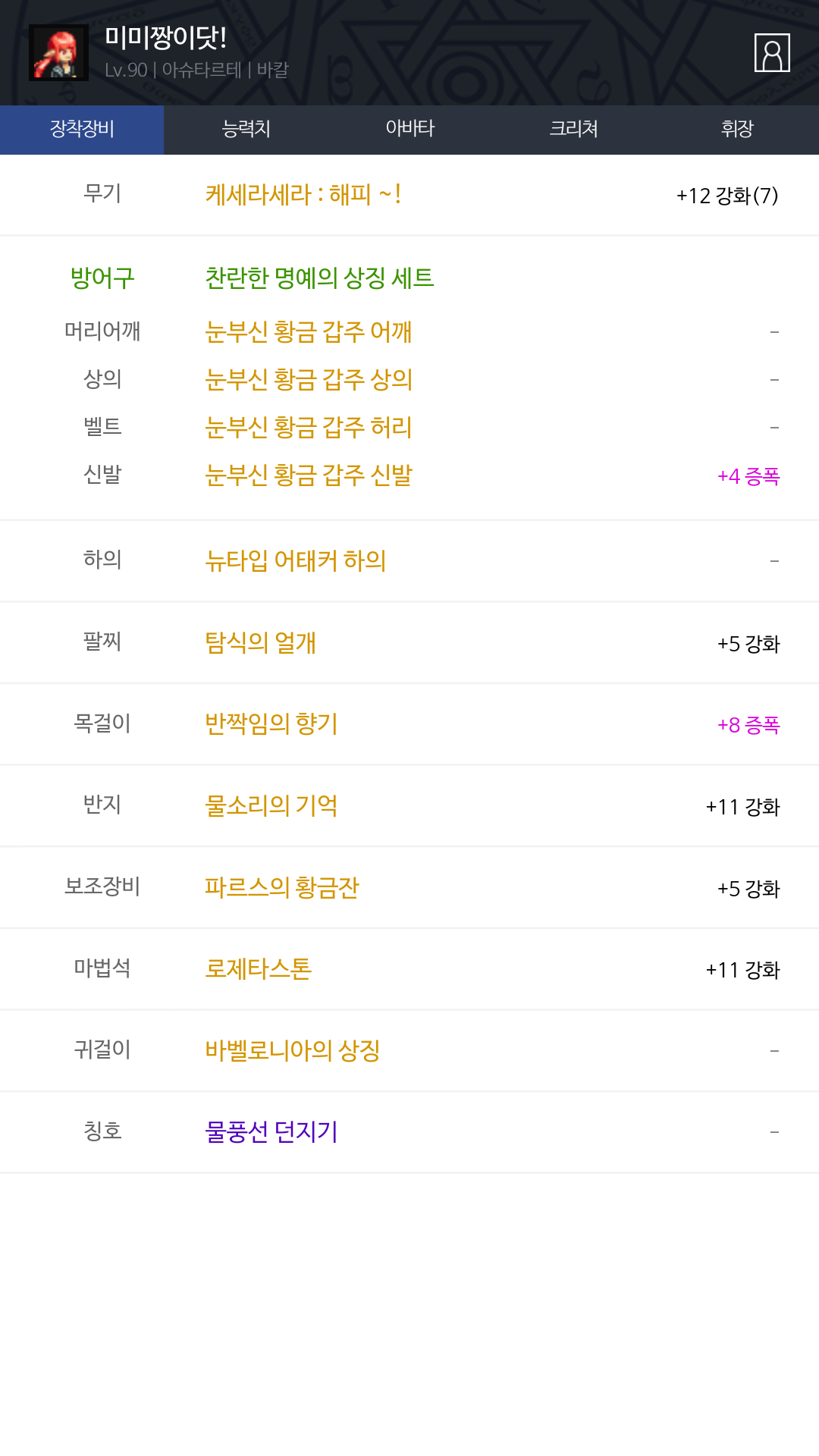Switch to the 크리쳐 tab
Image resolution: width=819 pixels, height=1456 pixels.
(573, 129)
